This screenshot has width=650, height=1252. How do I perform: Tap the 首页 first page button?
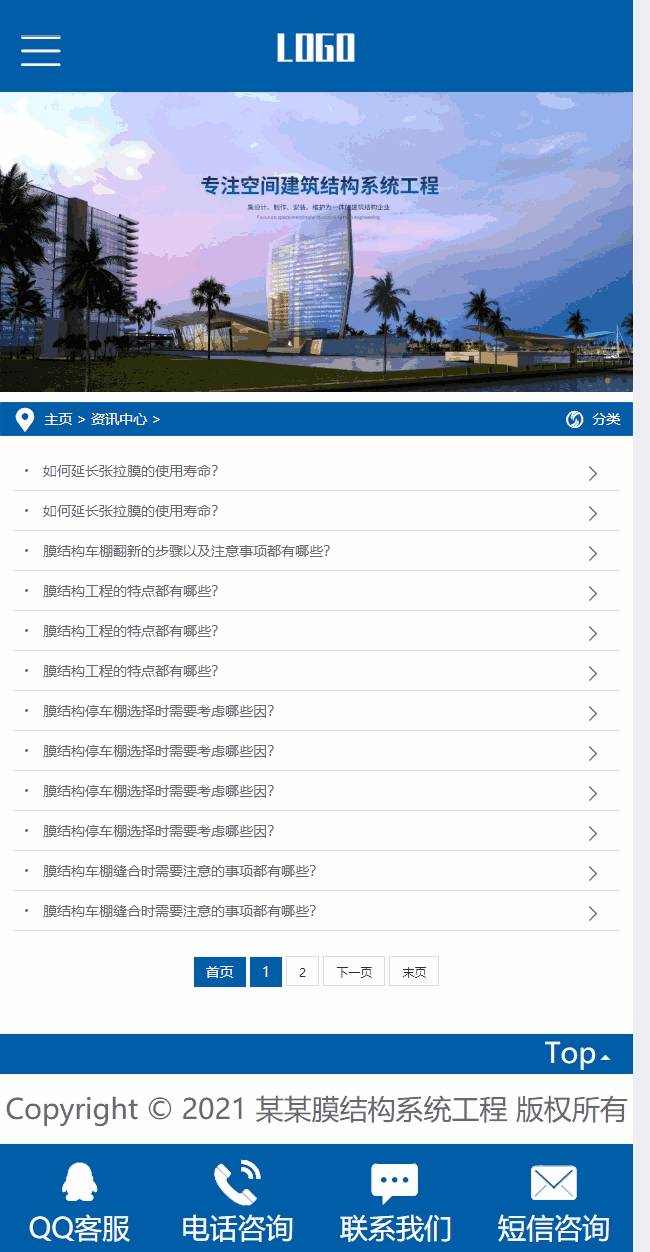coord(220,972)
